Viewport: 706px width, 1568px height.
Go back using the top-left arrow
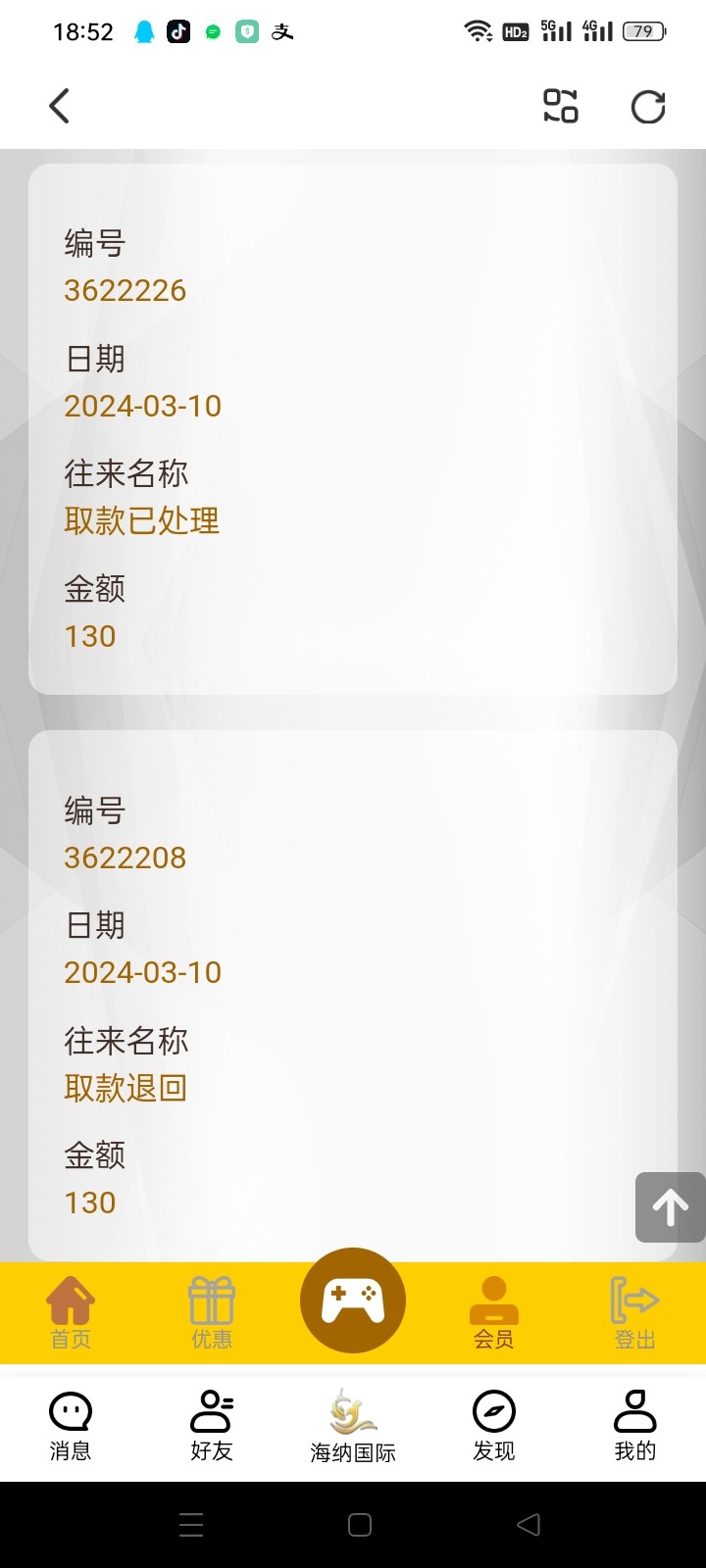coord(60,106)
